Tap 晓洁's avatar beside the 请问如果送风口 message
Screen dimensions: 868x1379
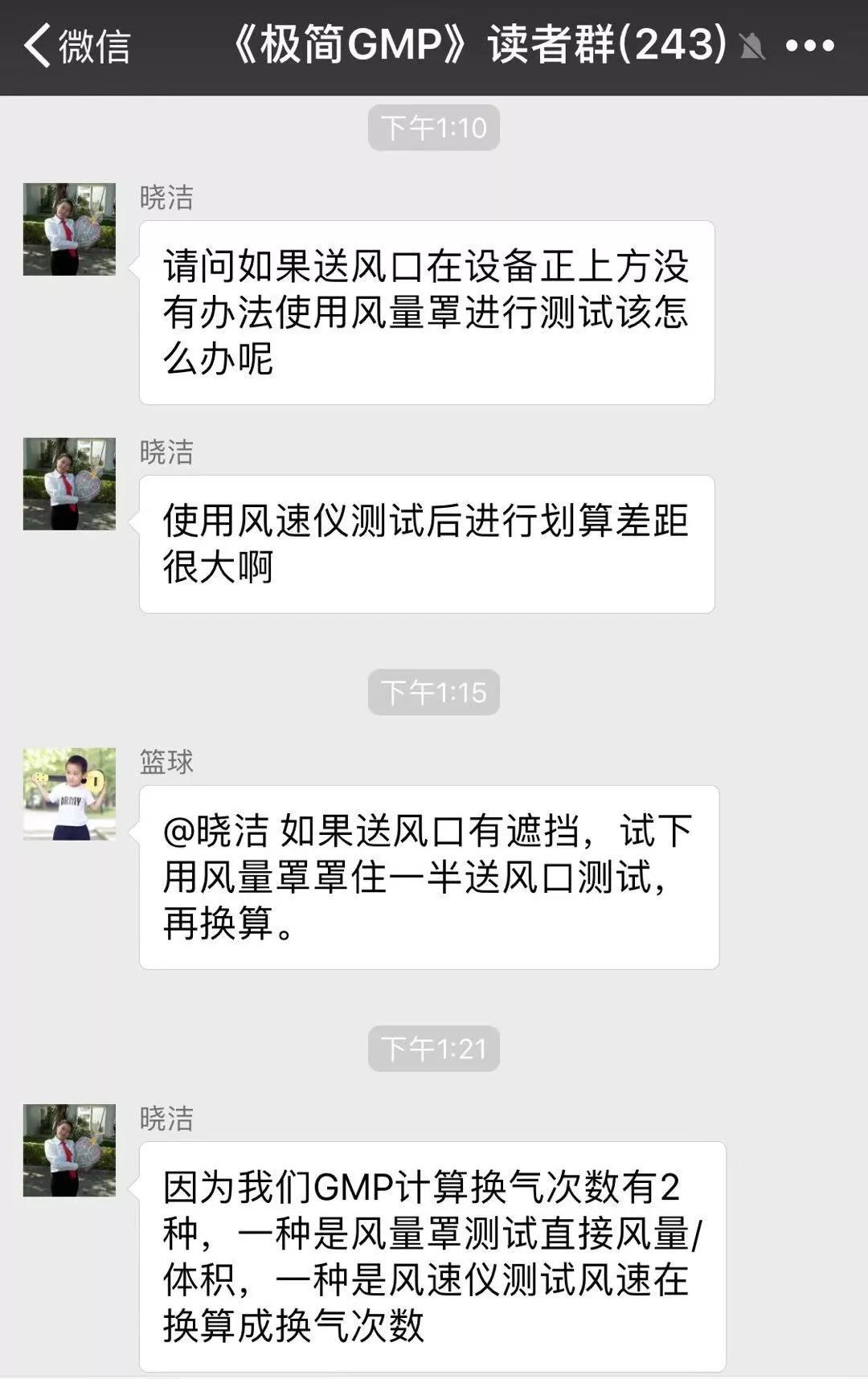click(69, 229)
